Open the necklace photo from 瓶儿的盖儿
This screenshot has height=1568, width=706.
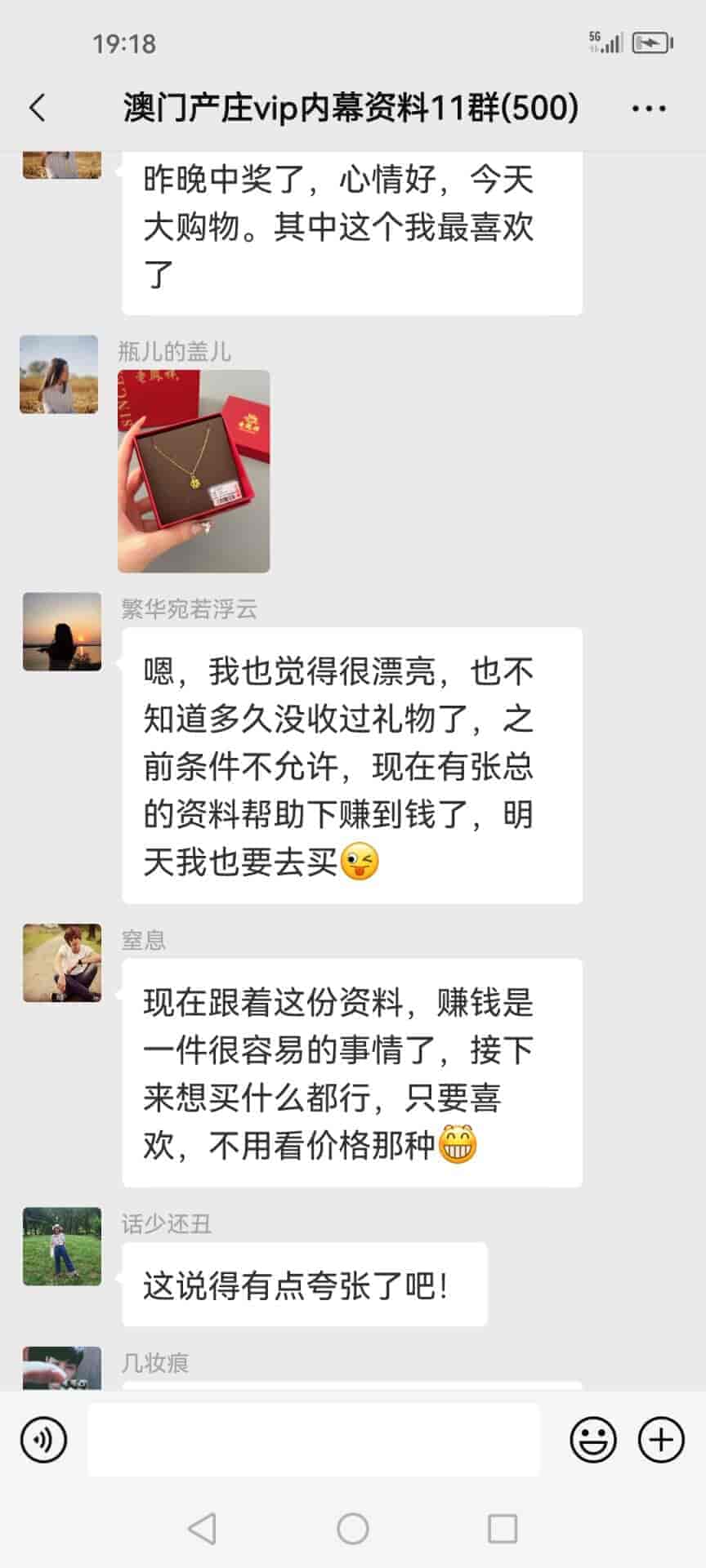coord(194,471)
